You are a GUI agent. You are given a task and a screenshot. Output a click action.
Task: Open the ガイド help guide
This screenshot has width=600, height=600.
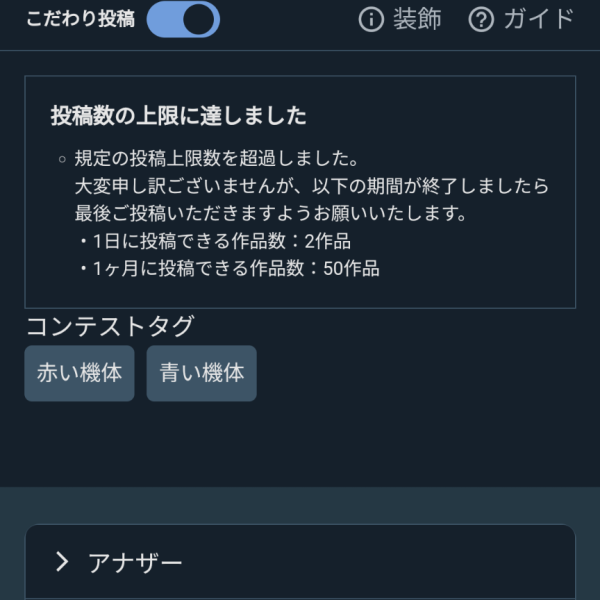(x=521, y=19)
